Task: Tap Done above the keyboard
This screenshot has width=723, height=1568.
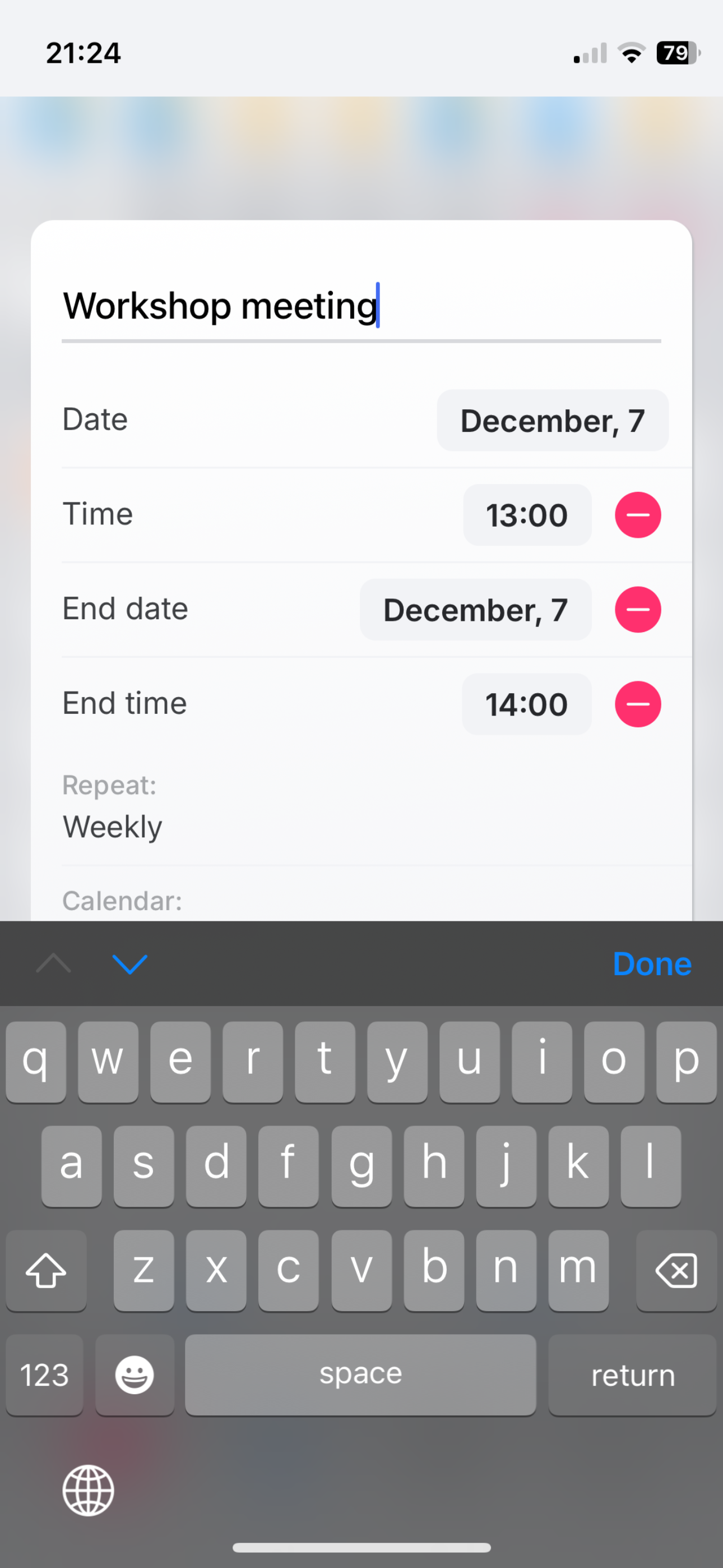Action: pyautogui.click(x=651, y=964)
